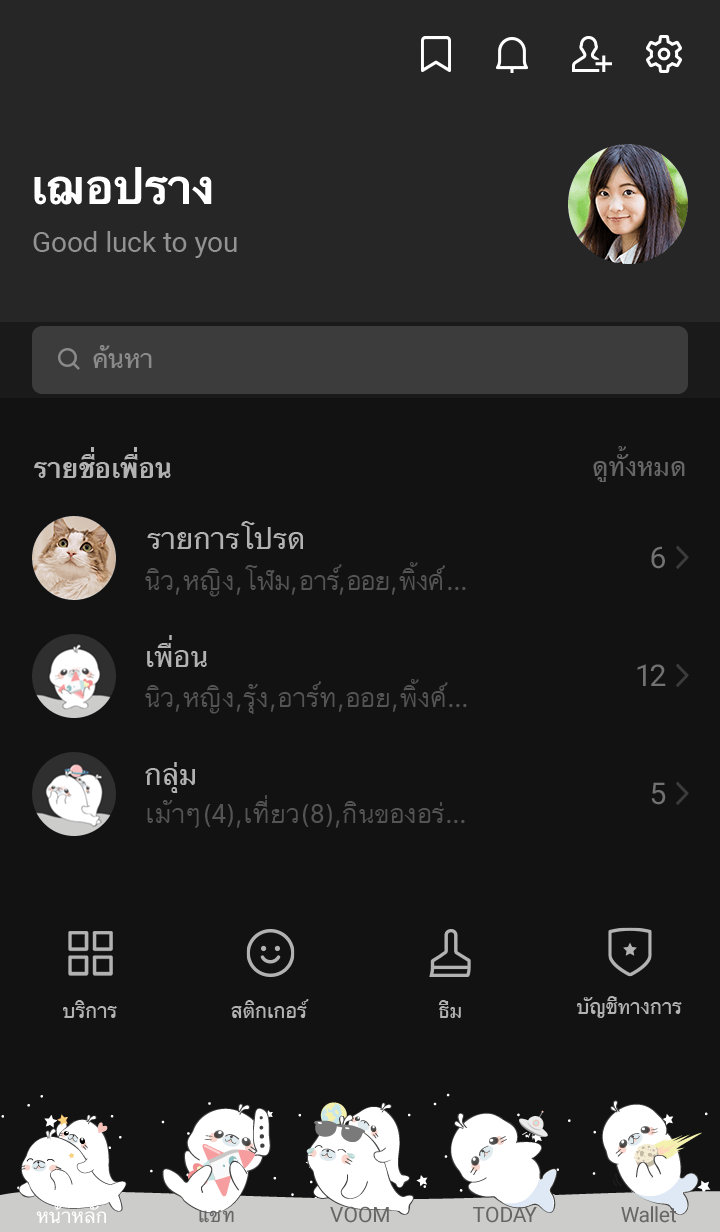Open the ธีม theme shop
Image resolution: width=720 pixels, height=1232 pixels.
(450, 972)
